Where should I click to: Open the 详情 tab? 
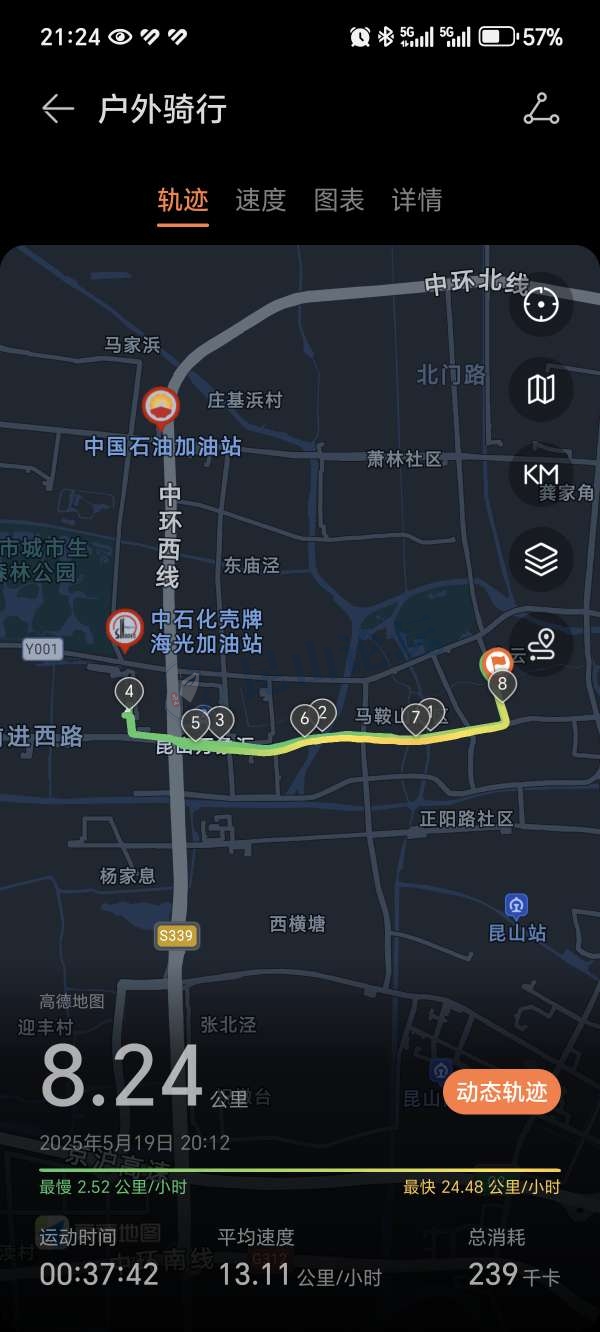point(417,200)
